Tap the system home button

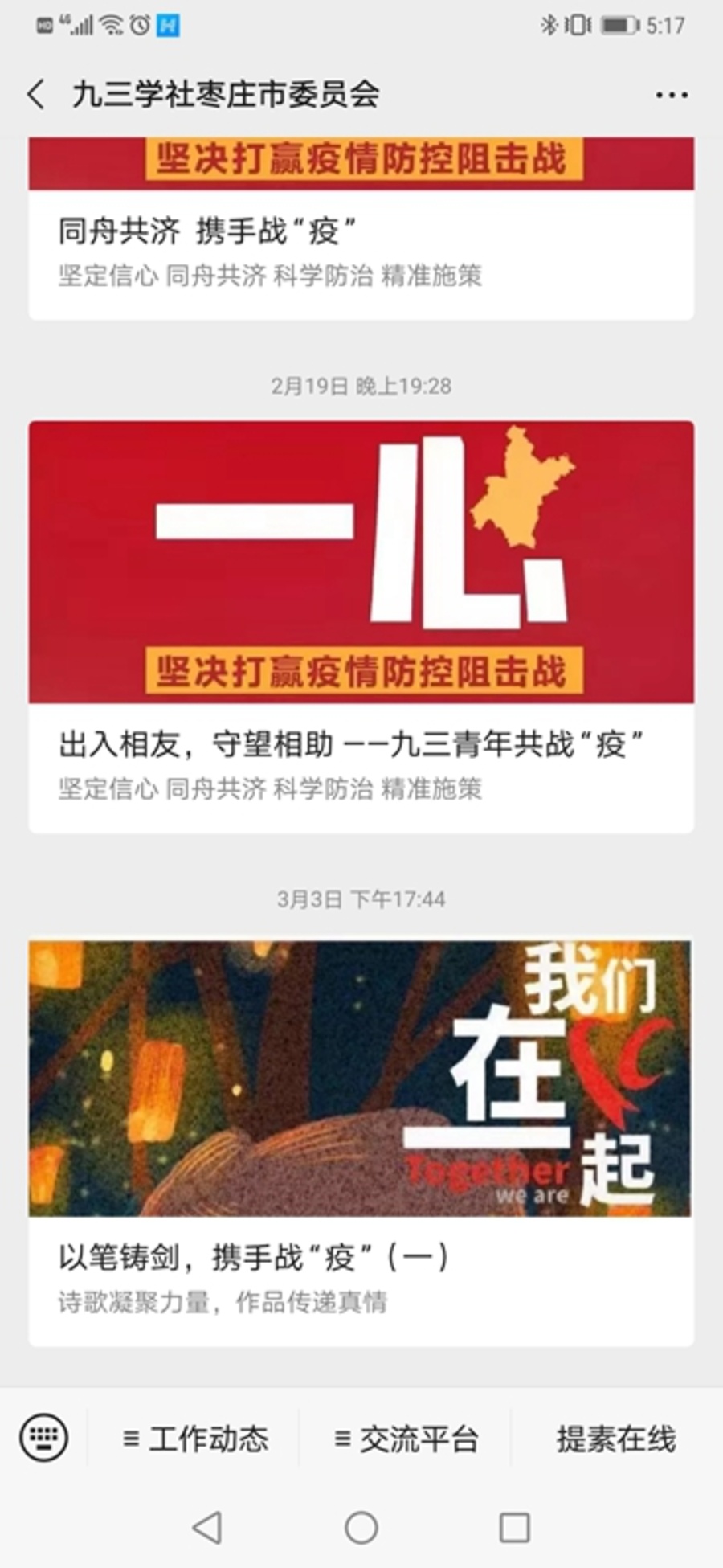tap(361, 1527)
